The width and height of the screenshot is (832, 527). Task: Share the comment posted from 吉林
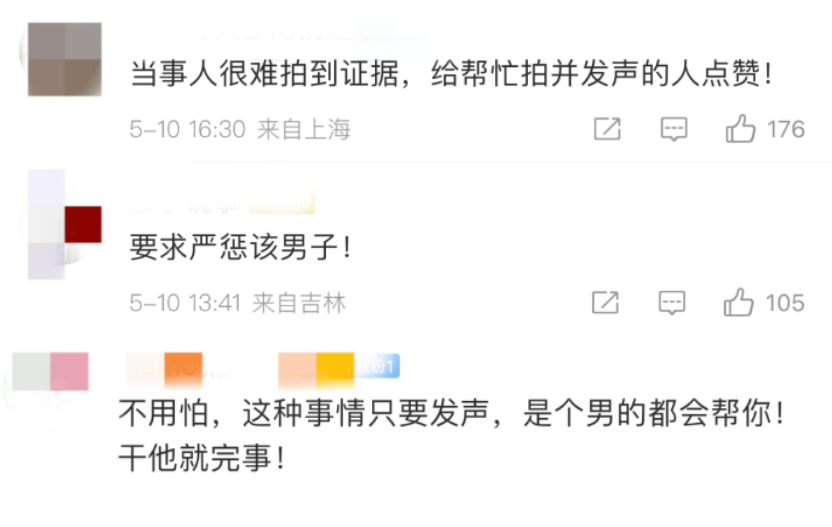605,303
